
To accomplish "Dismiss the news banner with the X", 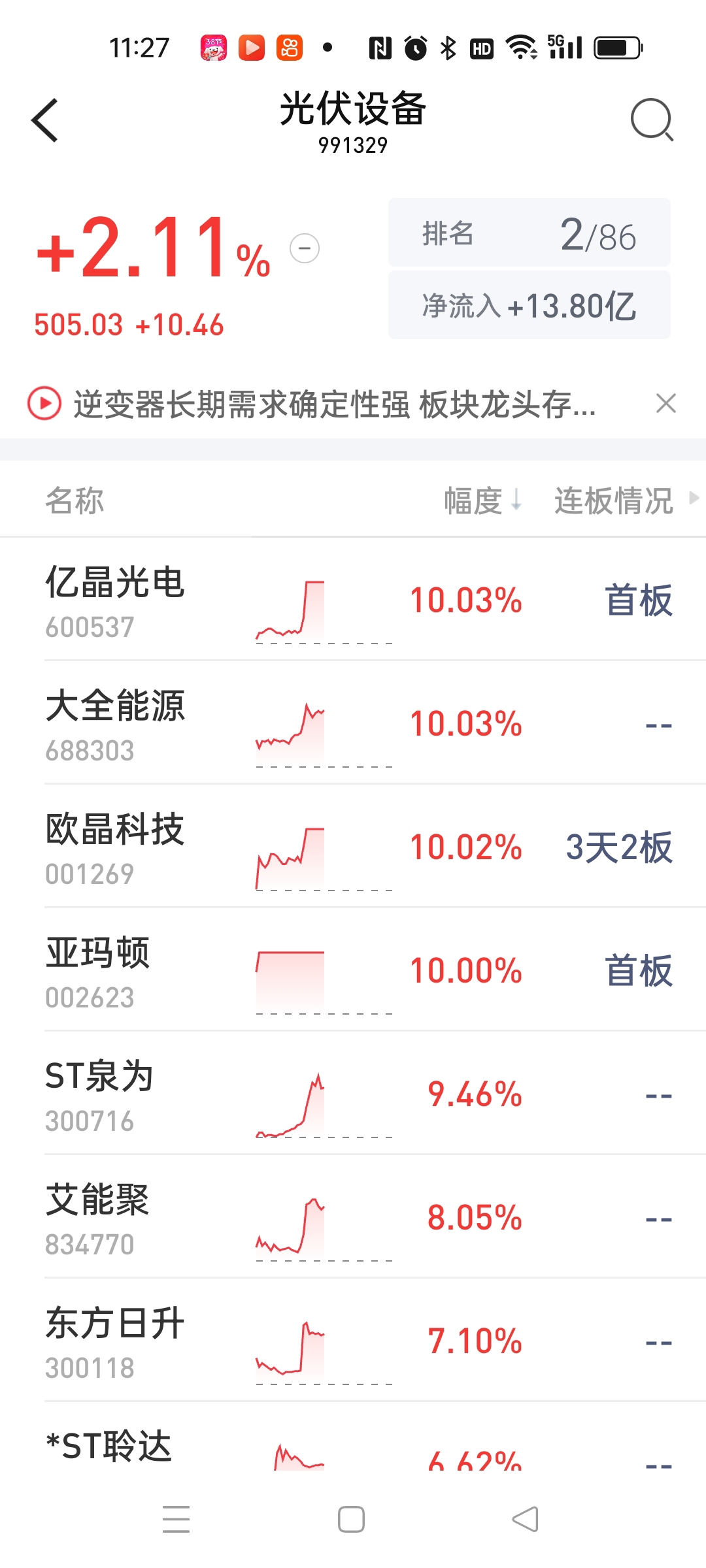I will 665,403.
